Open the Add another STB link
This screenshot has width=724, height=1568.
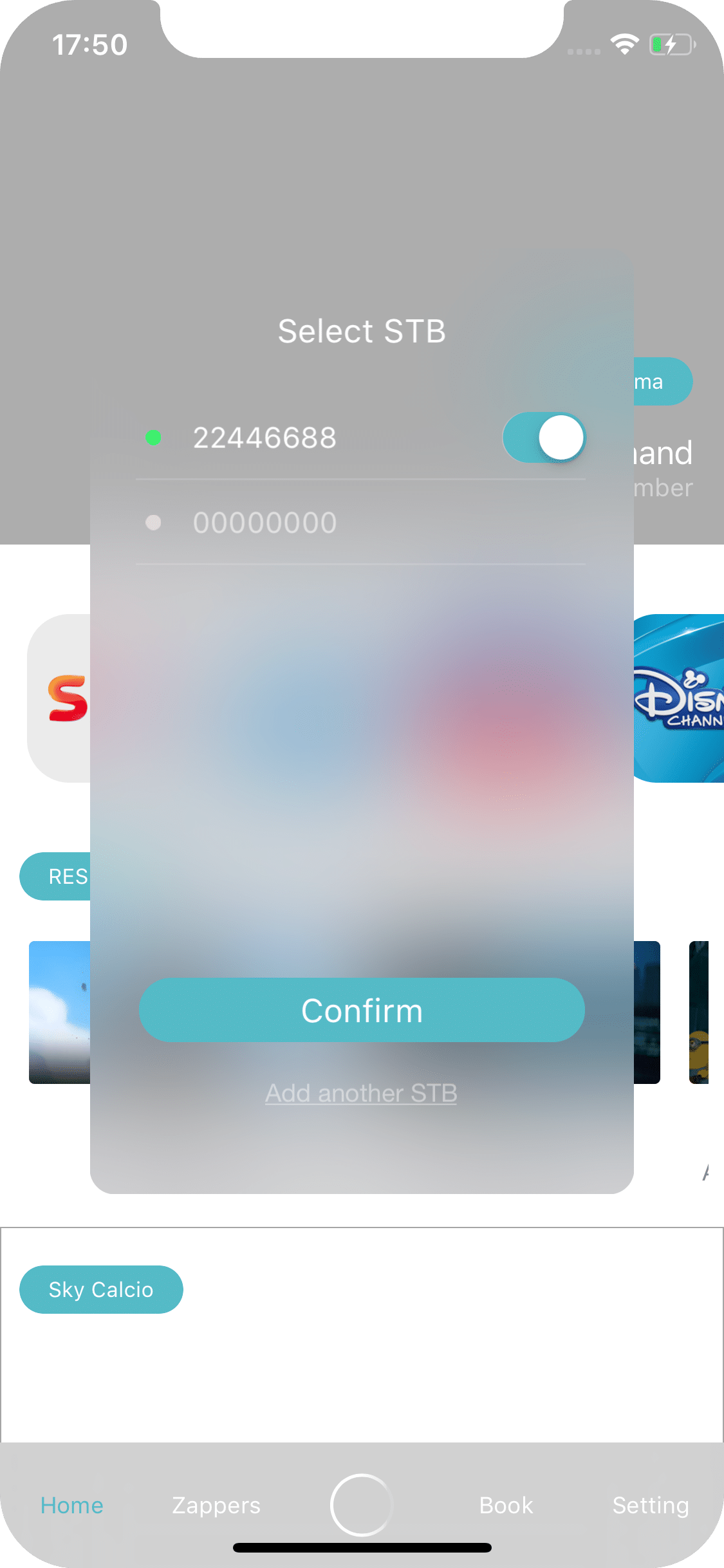click(361, 1093)
